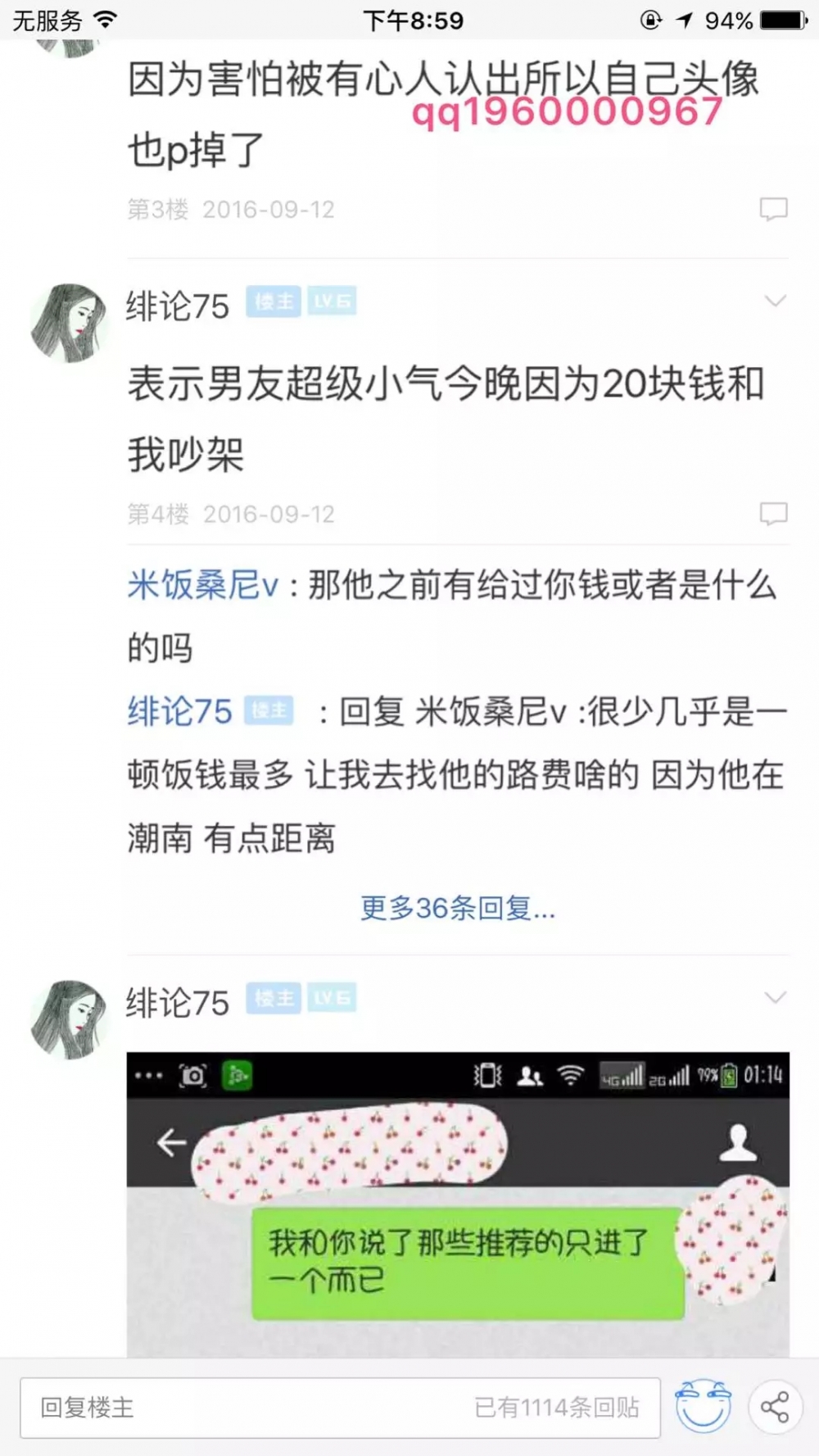Open the 回复楼主 reply field

click(x=340, y=1408)
